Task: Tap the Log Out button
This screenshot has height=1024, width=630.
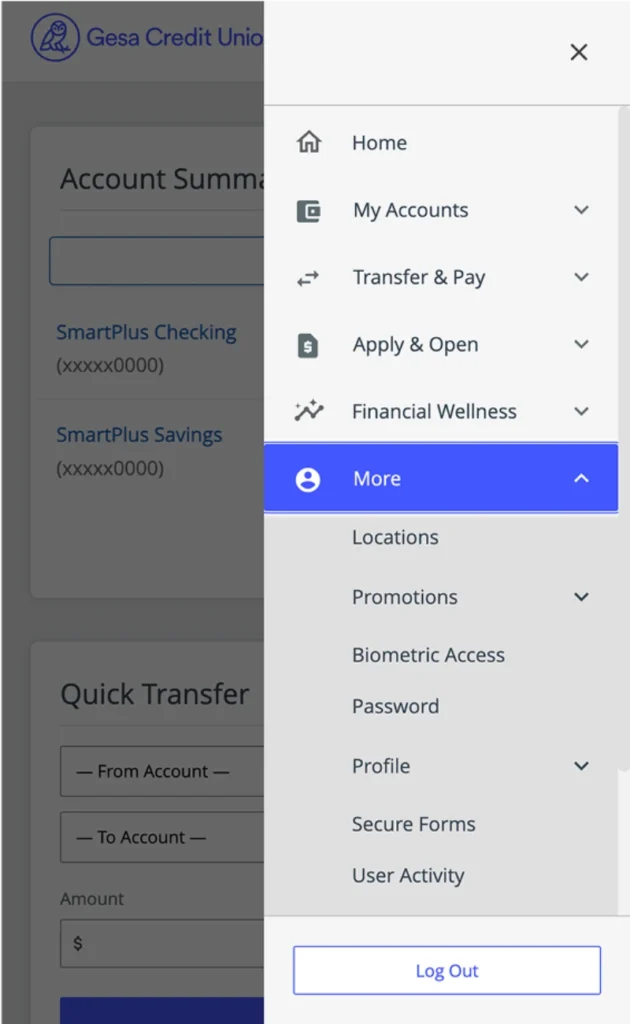Action: click(x=446, y=970)
